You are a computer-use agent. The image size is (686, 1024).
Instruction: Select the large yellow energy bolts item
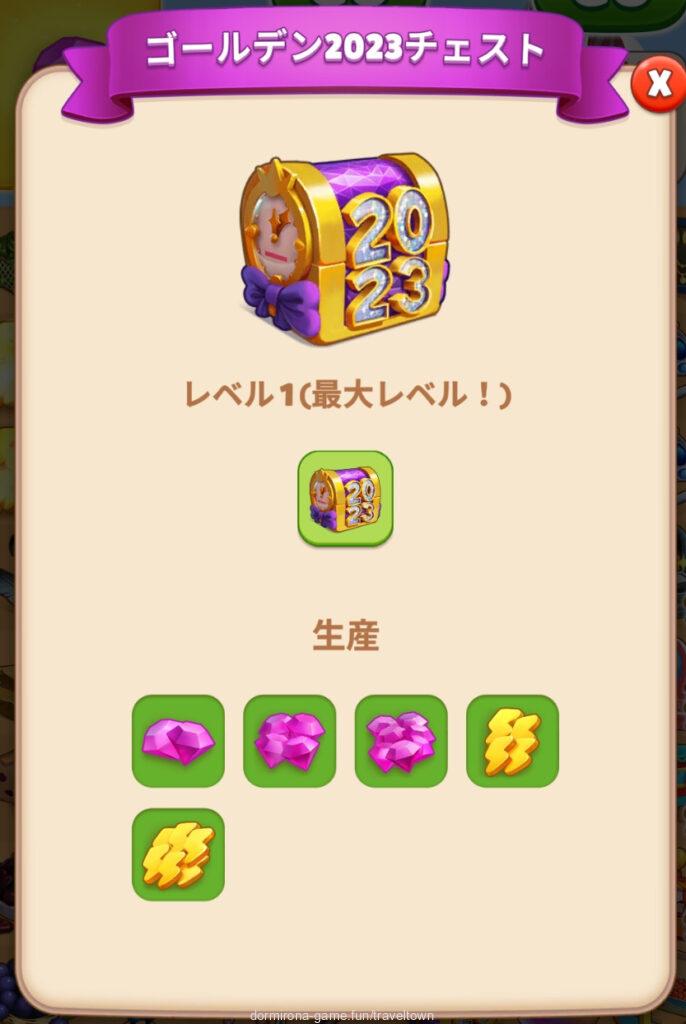(x=178, y=854)
